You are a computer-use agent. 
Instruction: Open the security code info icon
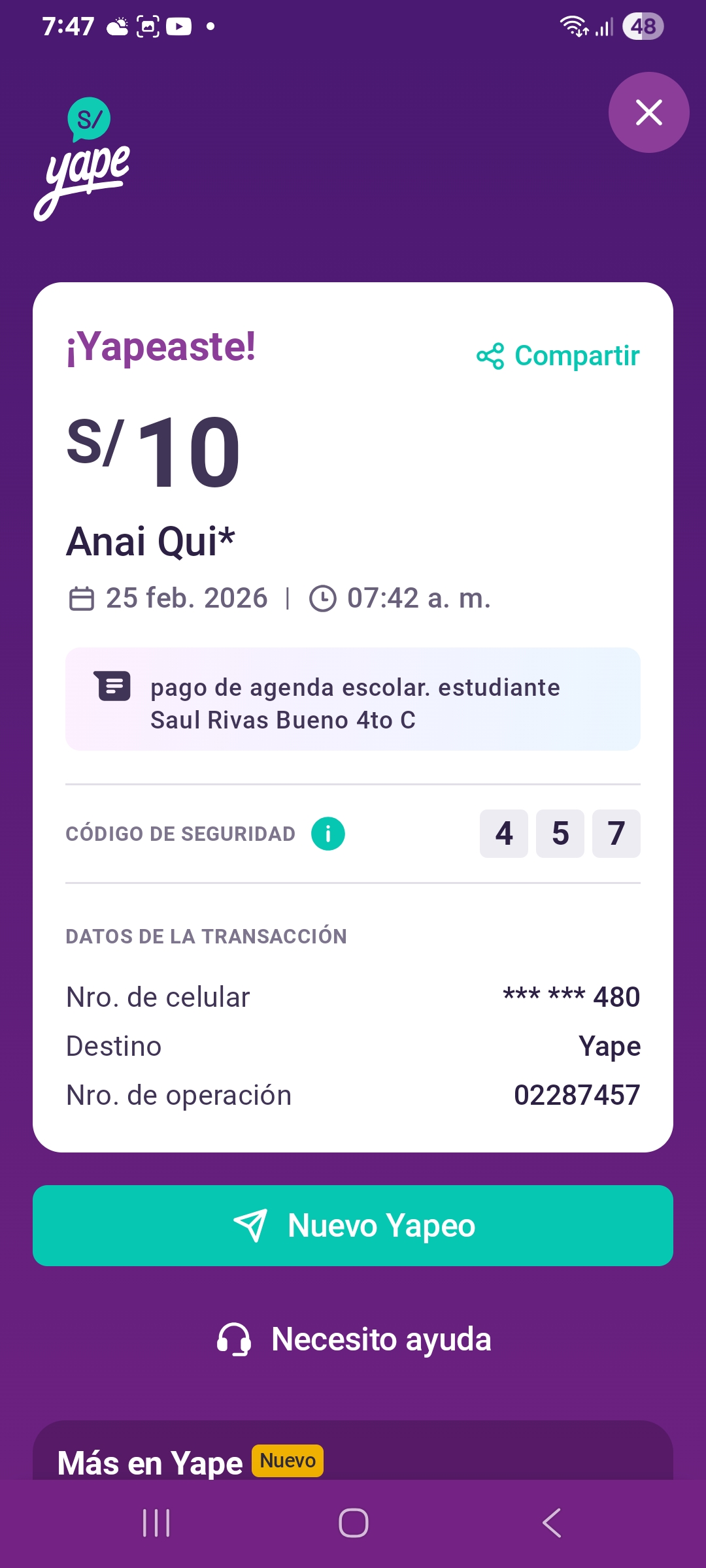328,834
